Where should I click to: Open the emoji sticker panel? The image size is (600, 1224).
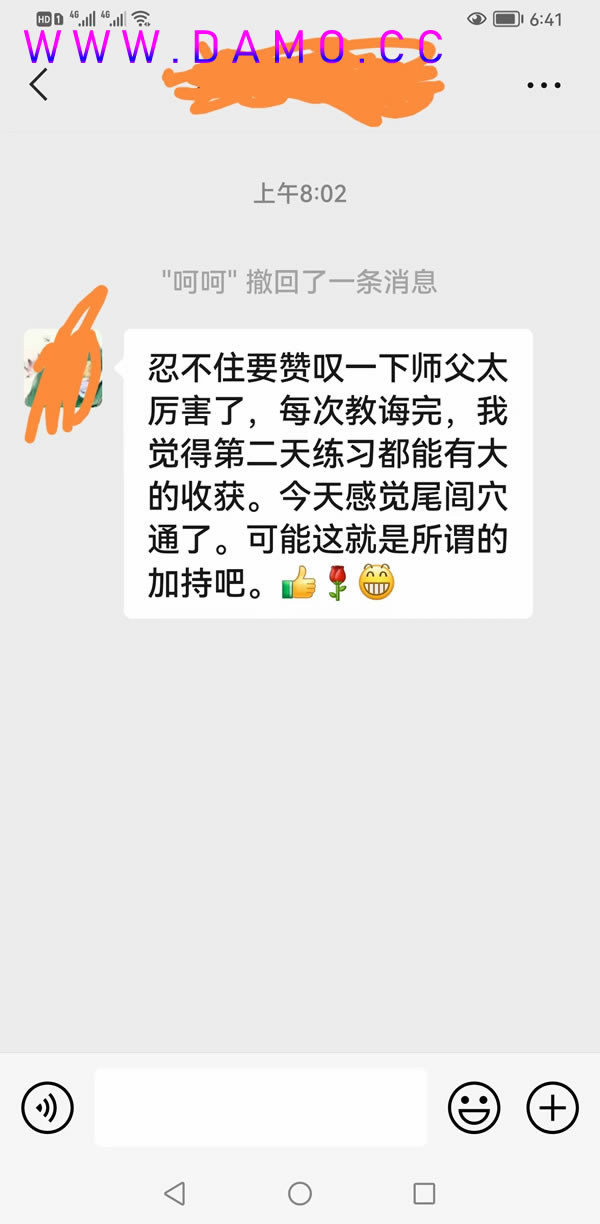[x=473, y=1108]
